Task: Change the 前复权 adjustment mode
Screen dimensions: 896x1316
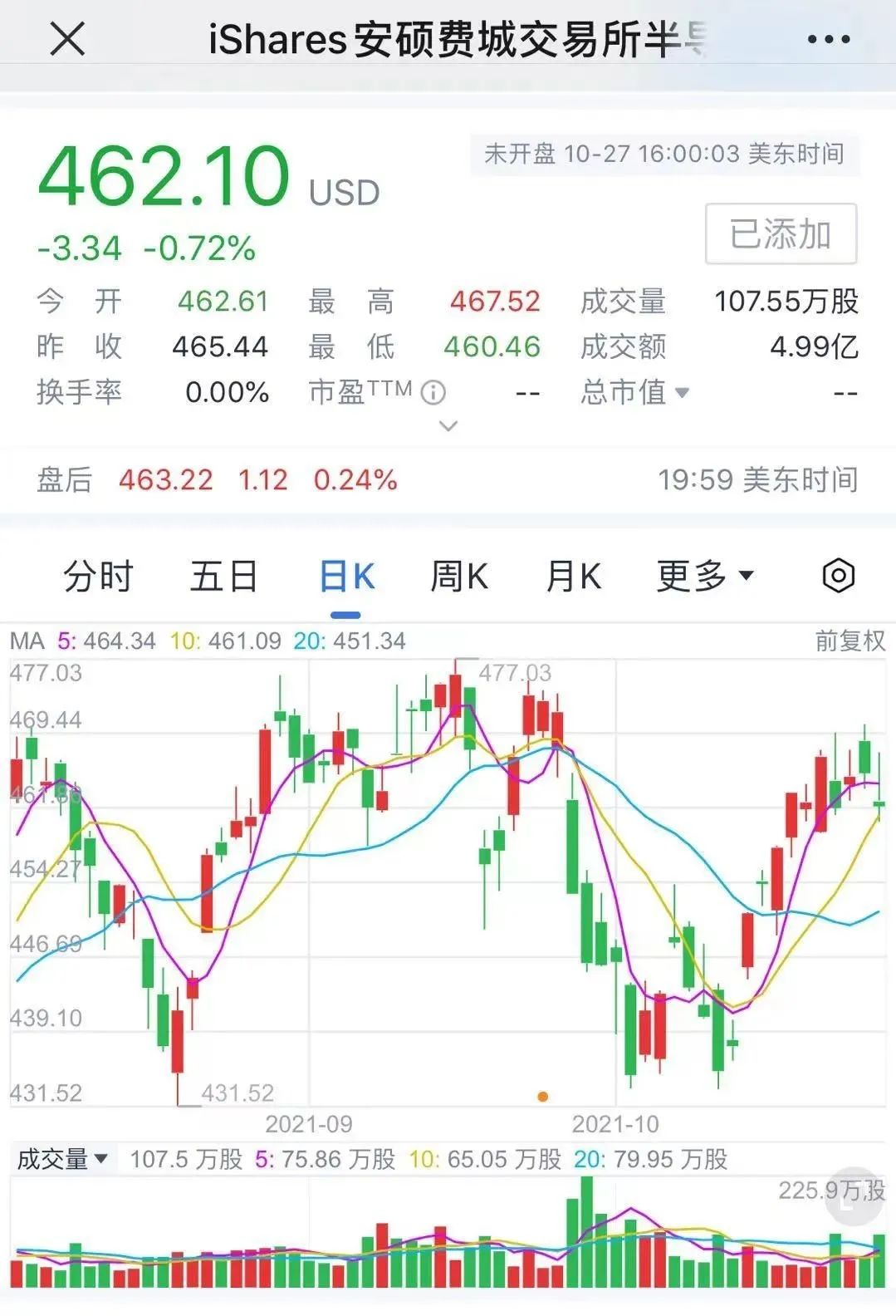Action: pos(849,641)
